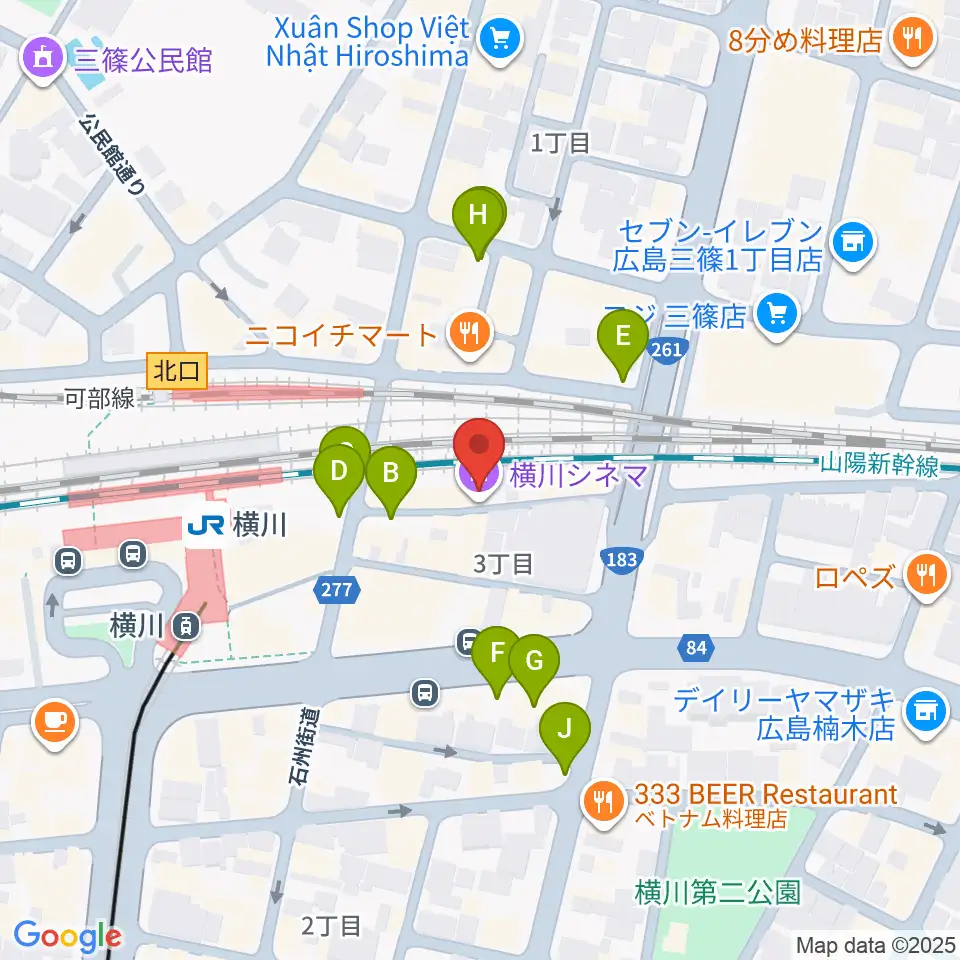Tap the 8分め料理店 restaurant pin
The width and height of the screenshot is (960, 960).
tap(912, 40)
